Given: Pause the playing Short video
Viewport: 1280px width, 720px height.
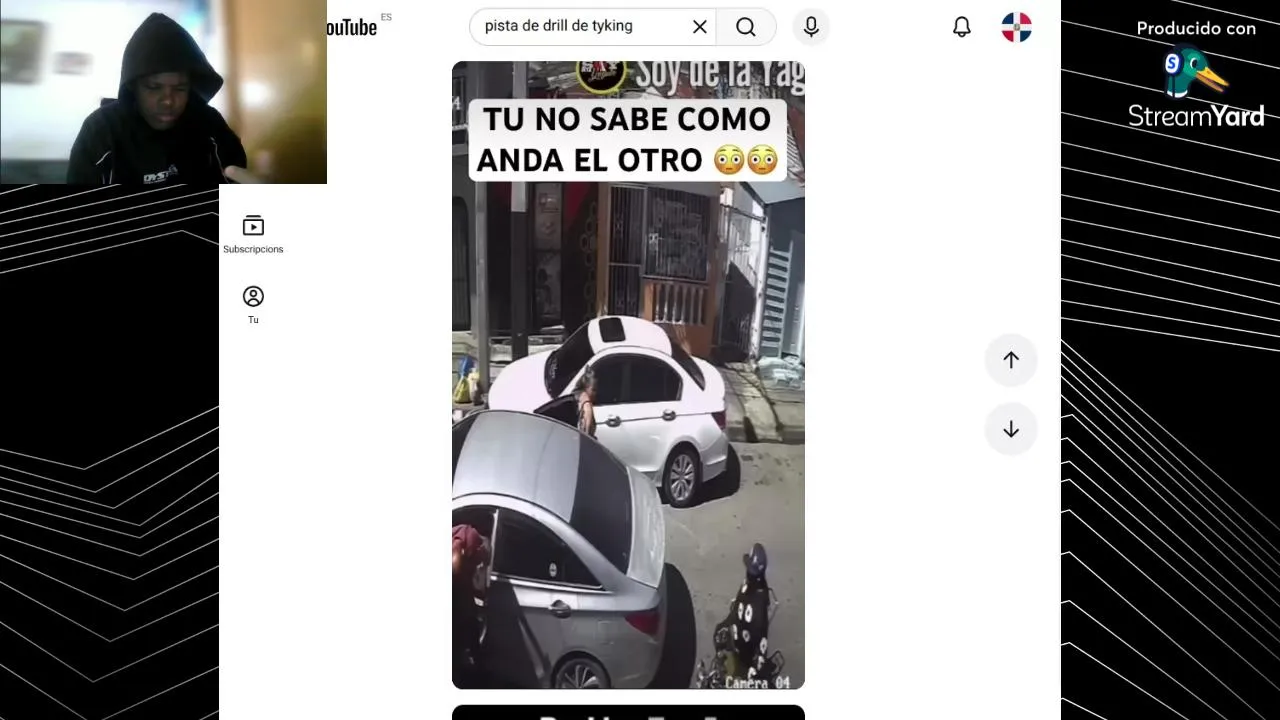Looking at the screenshot, I should 628,400.
